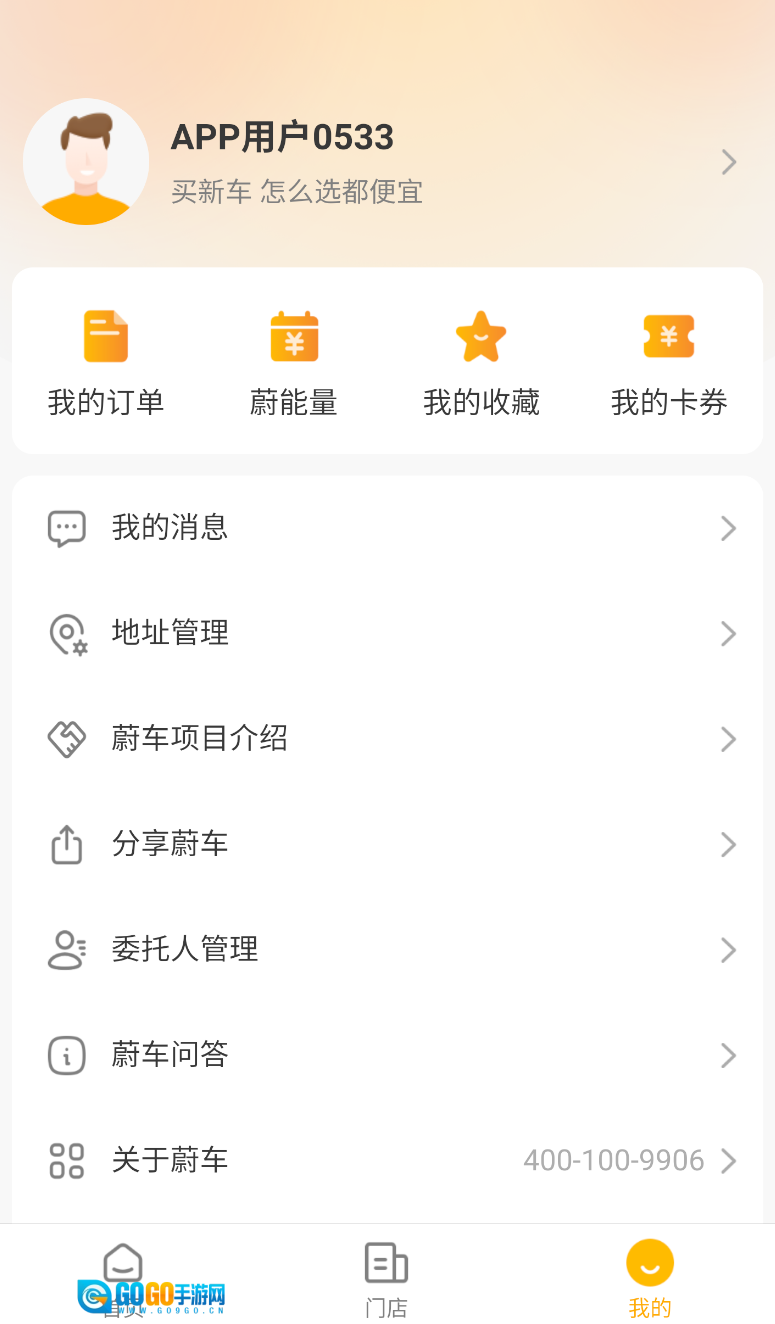Open 我的卡券 coupons

[x=669, y=363]
